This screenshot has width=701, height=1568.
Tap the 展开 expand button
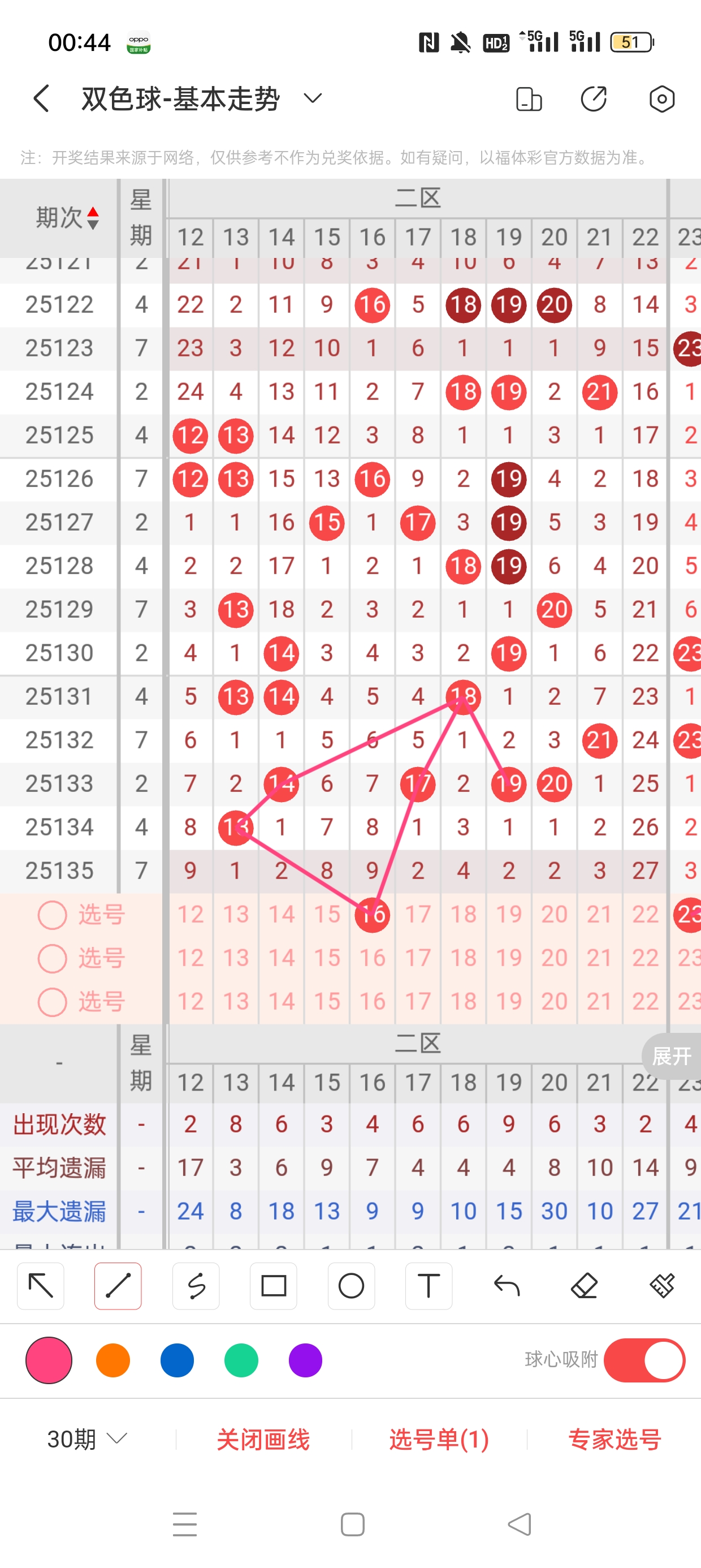point(671,1056)
